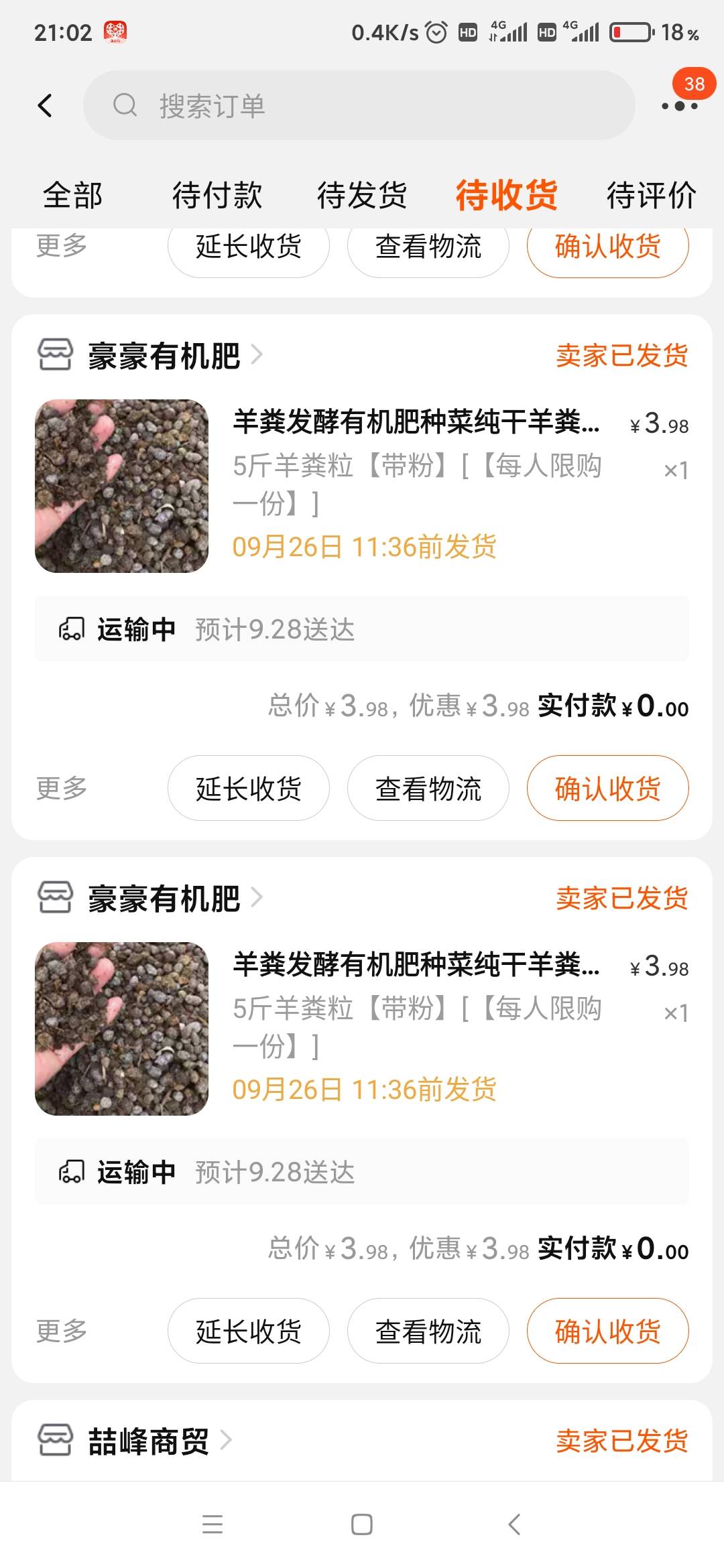Viewport: 724px width, 1568px height.
Task: Open recent apps from the navigation bar
Action: pos(213,1524)
